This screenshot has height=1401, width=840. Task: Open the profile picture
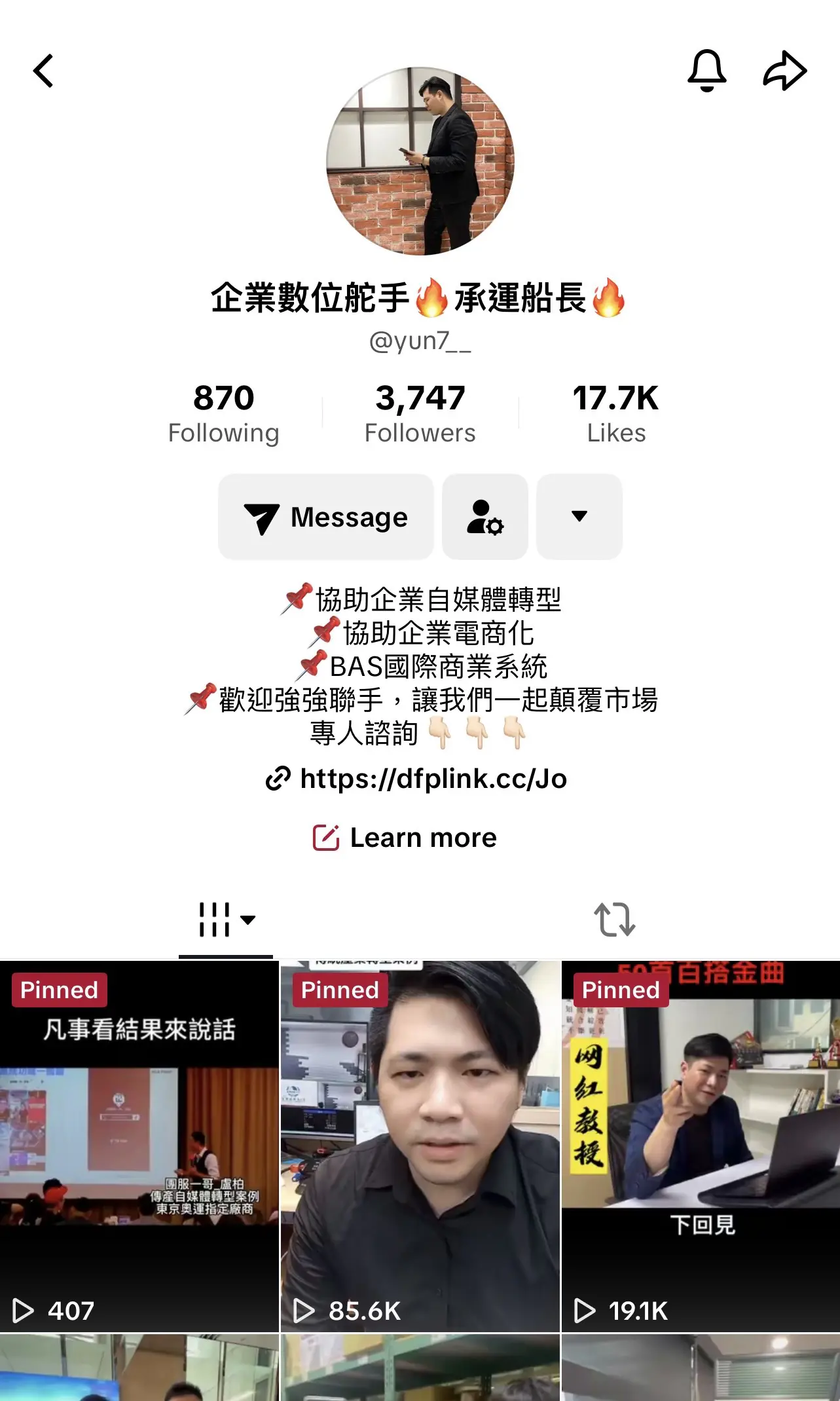(x=420, y=161)
